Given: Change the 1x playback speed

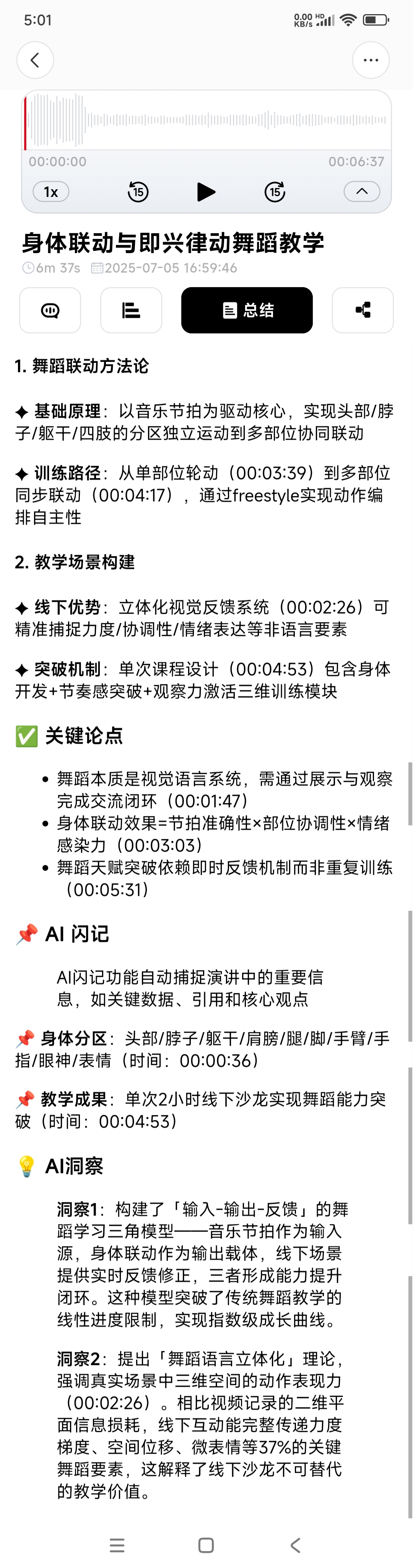Looking at the screenshot, I should click(51, 192).
